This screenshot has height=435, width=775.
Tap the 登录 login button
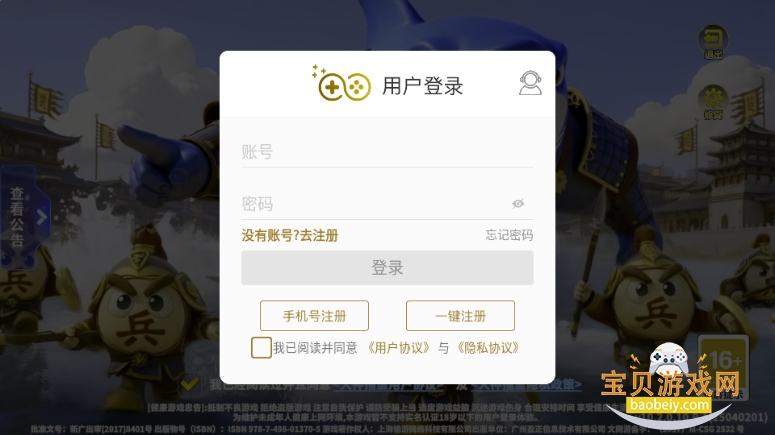(387, 268)
